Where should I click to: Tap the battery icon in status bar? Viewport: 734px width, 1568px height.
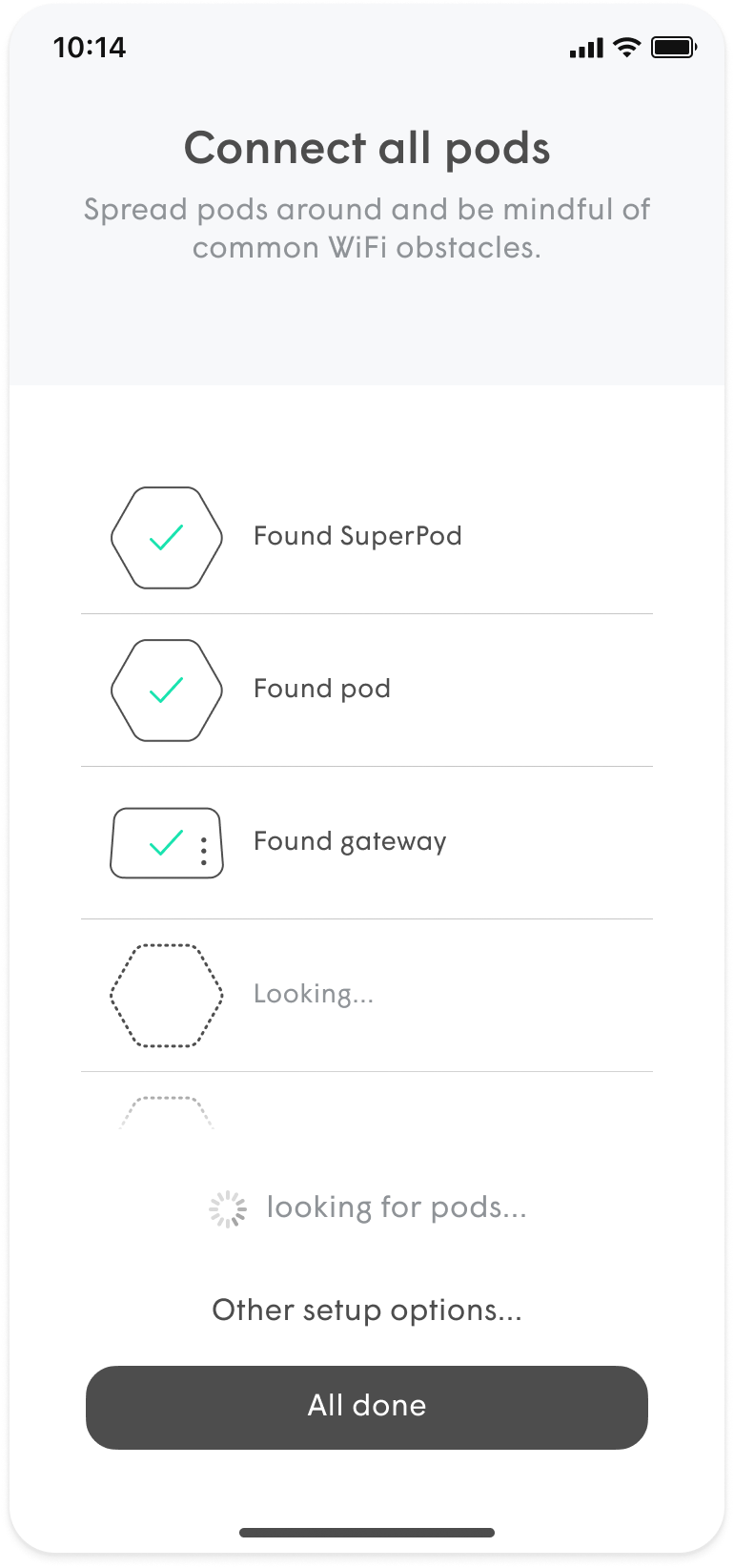[x=674, y=47]
